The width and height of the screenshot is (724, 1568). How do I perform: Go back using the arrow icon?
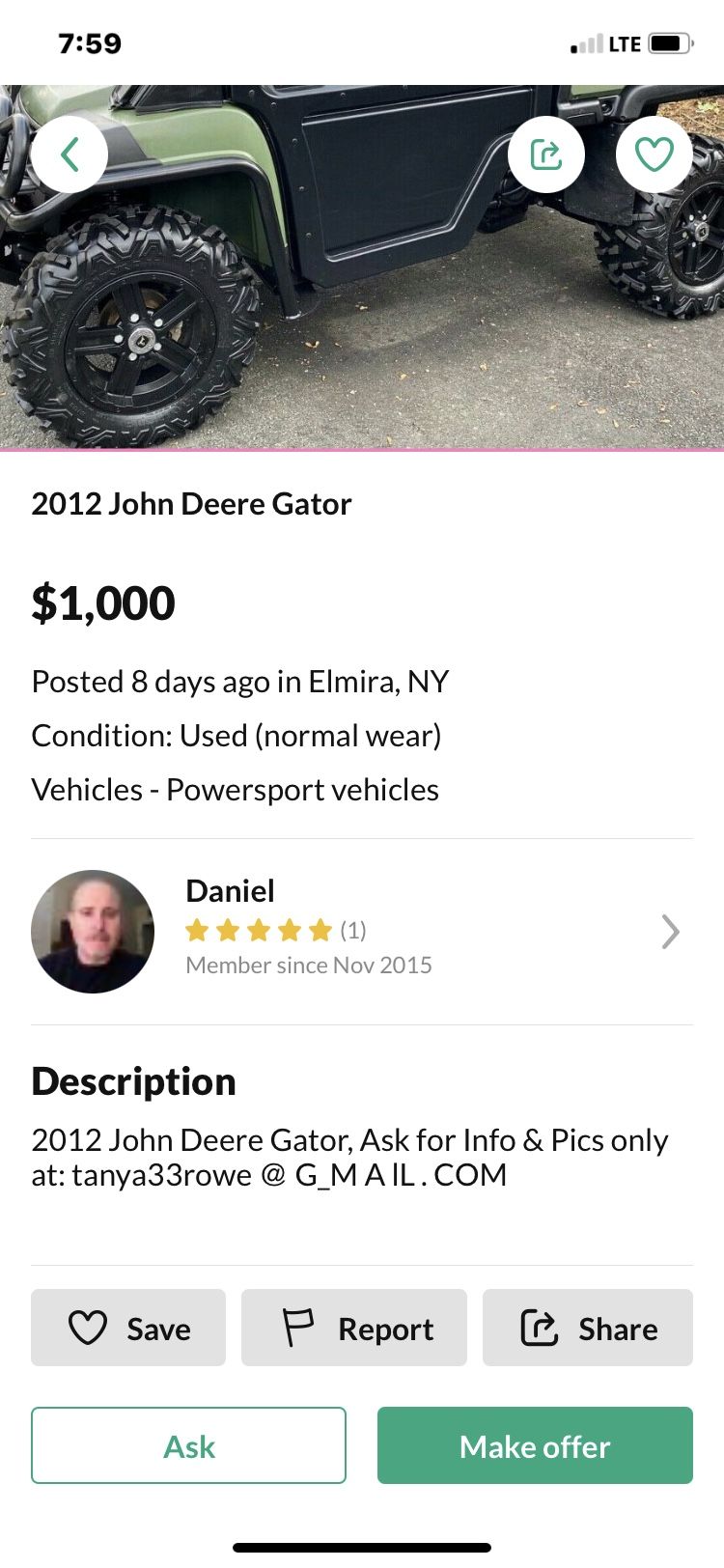[70, 154]
